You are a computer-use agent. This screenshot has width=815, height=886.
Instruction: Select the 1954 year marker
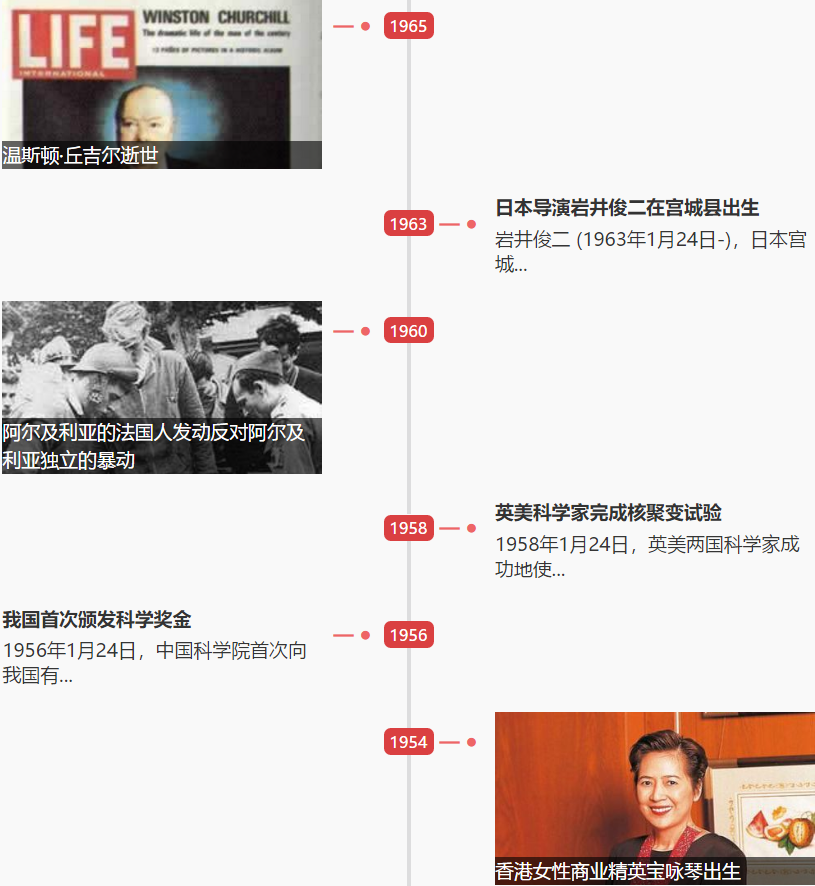pos(408,742)
